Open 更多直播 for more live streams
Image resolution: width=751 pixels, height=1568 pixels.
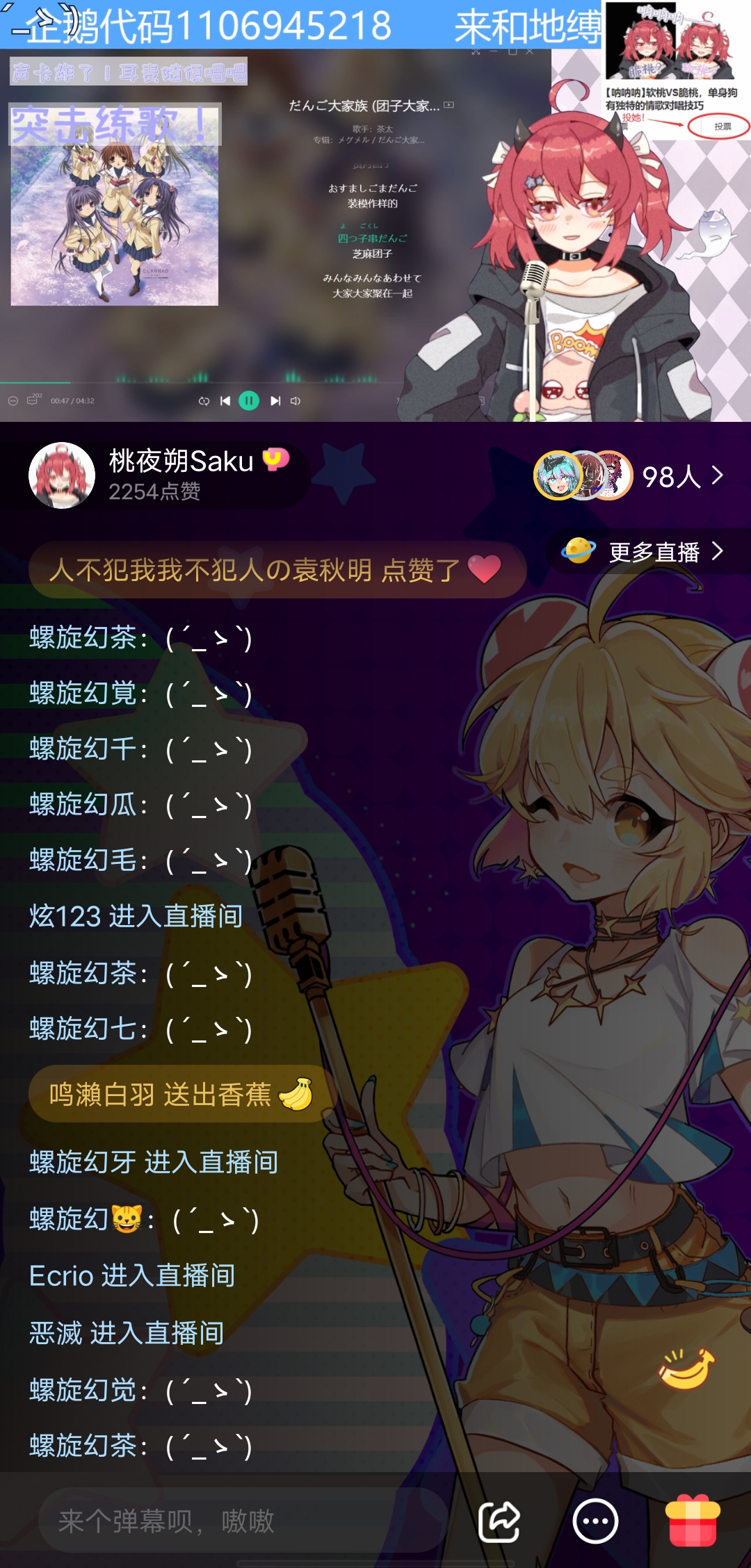point(654,552)
